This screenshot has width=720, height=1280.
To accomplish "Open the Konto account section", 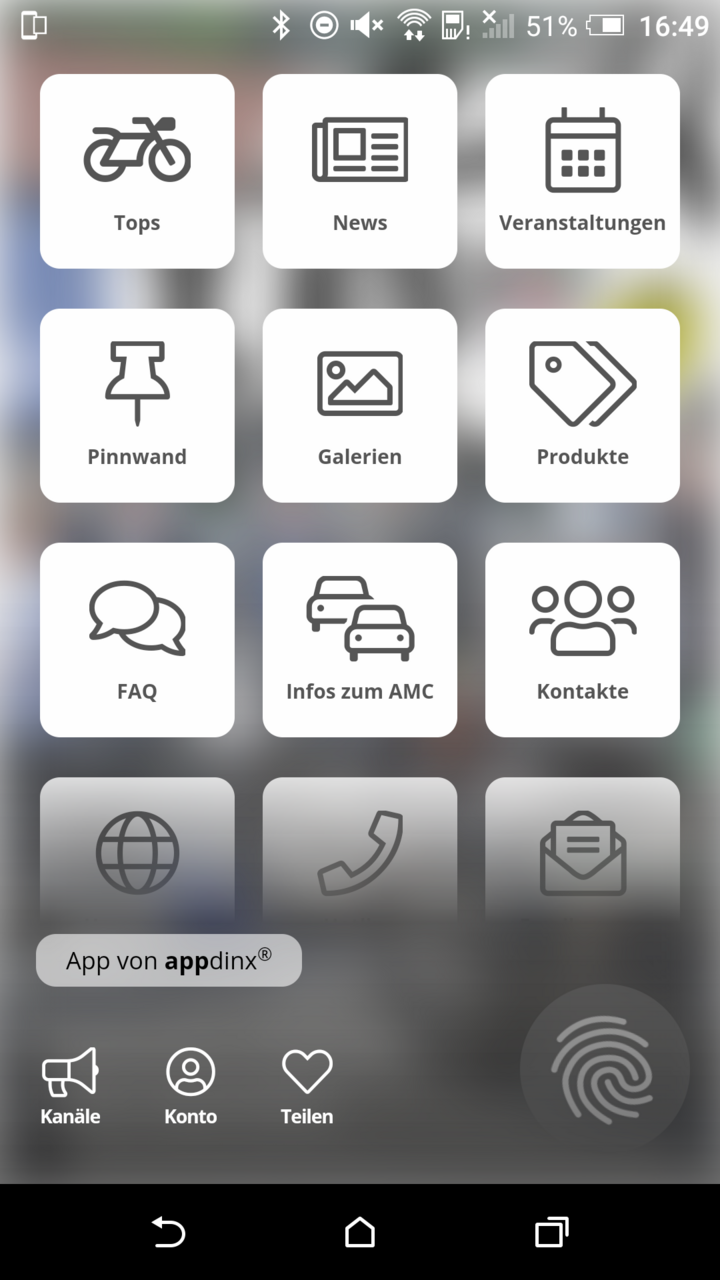I will pyautogui.click(x=190, y=1086).
